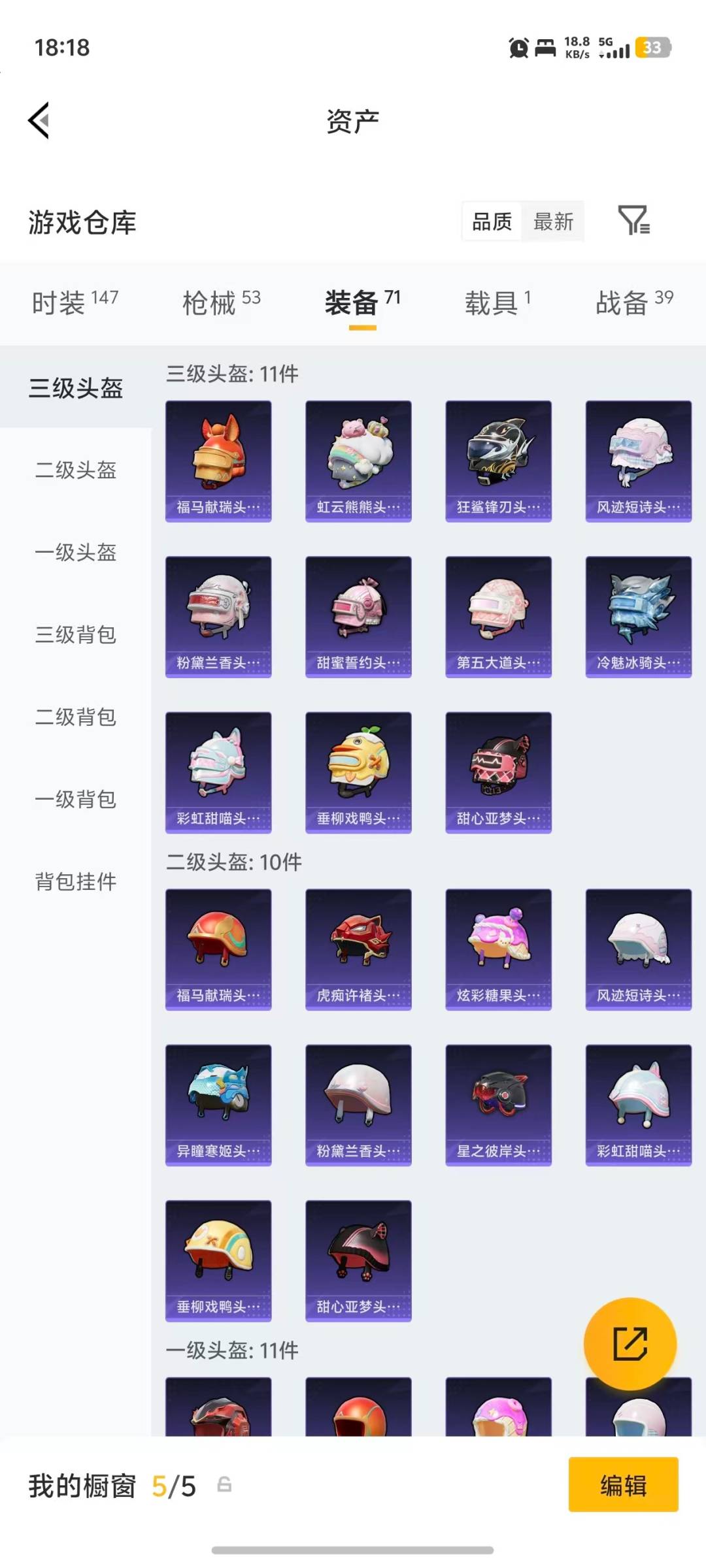This screenshot has width=706, height=1568.
Task: Tap the network speed indicator 18.8 KB/s
Action: (x=576, y=46)
